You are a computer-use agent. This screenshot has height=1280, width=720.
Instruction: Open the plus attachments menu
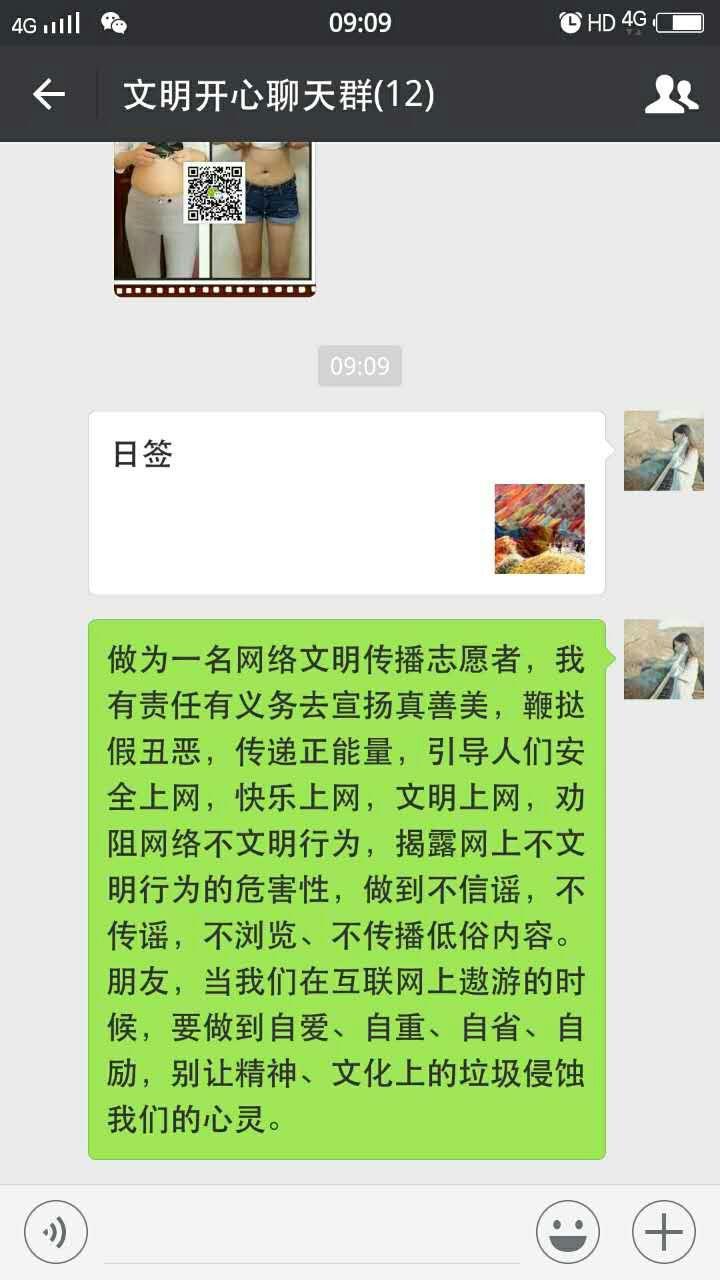664,1232
